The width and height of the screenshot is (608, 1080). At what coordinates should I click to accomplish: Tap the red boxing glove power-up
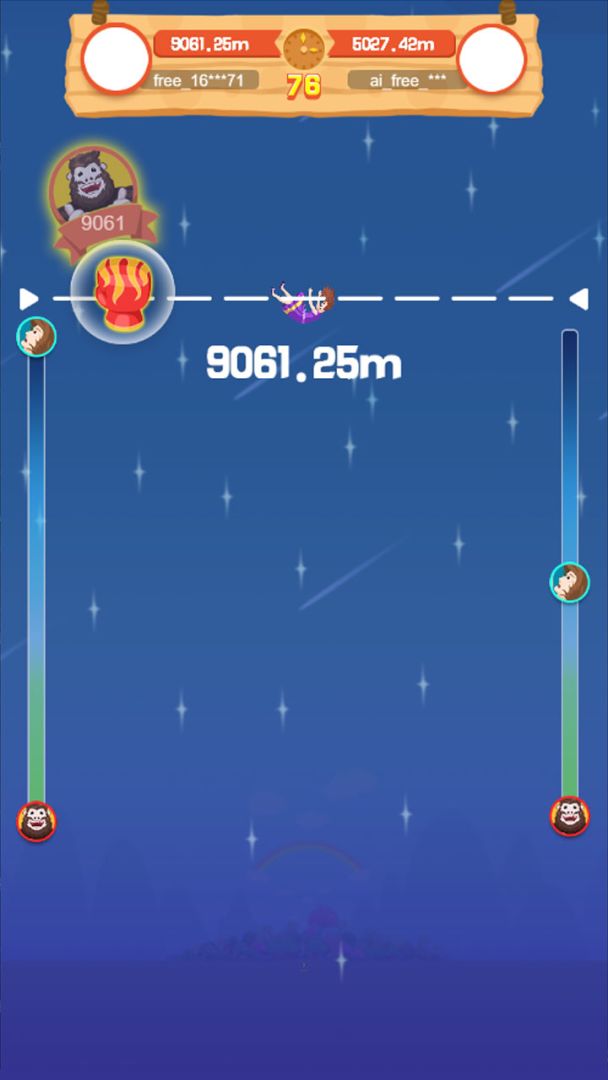point(122,293)
